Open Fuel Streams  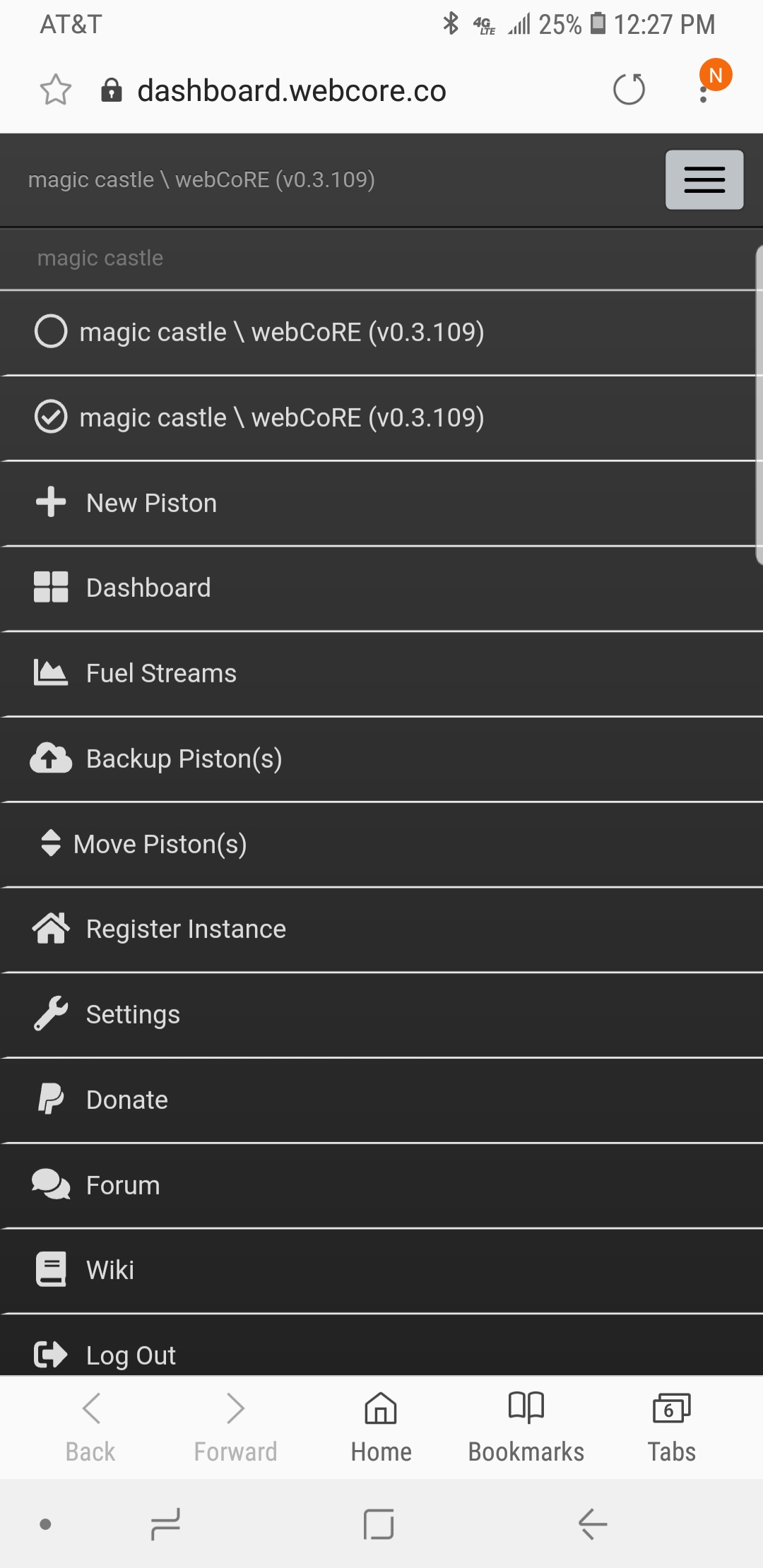click(x=381, y=673)
